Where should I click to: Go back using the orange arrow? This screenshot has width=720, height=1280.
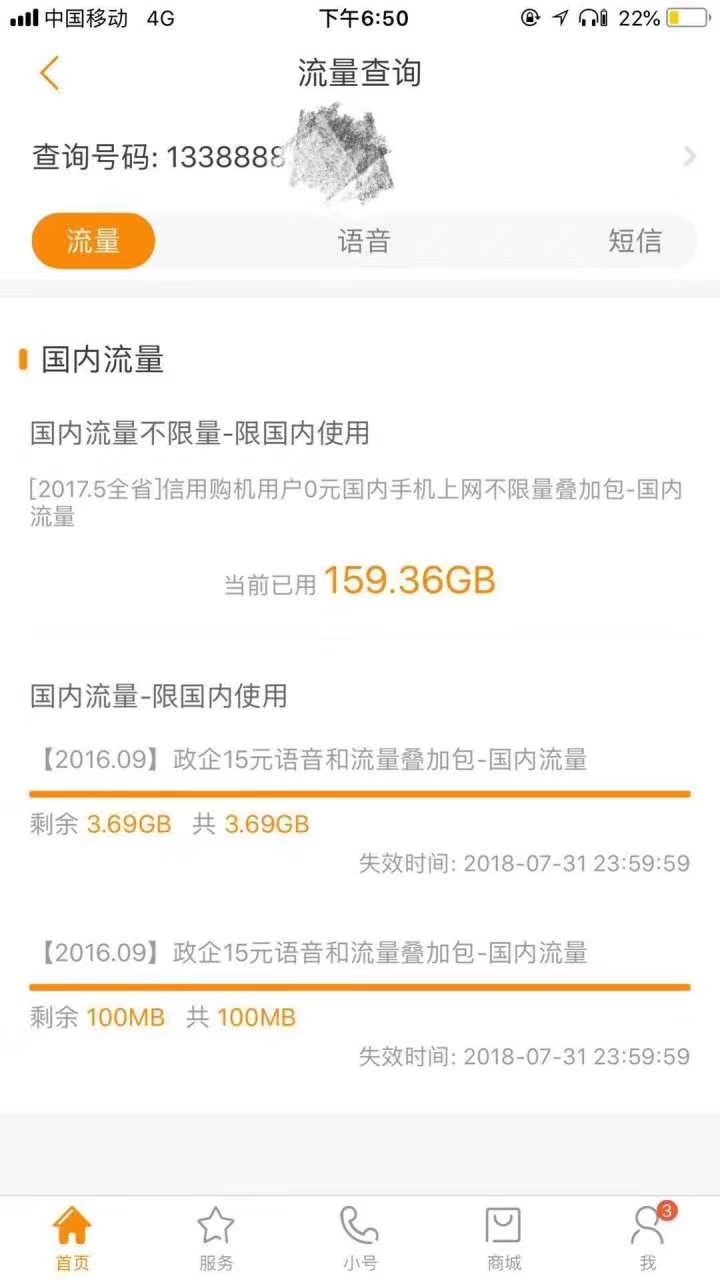coord(50,73)
